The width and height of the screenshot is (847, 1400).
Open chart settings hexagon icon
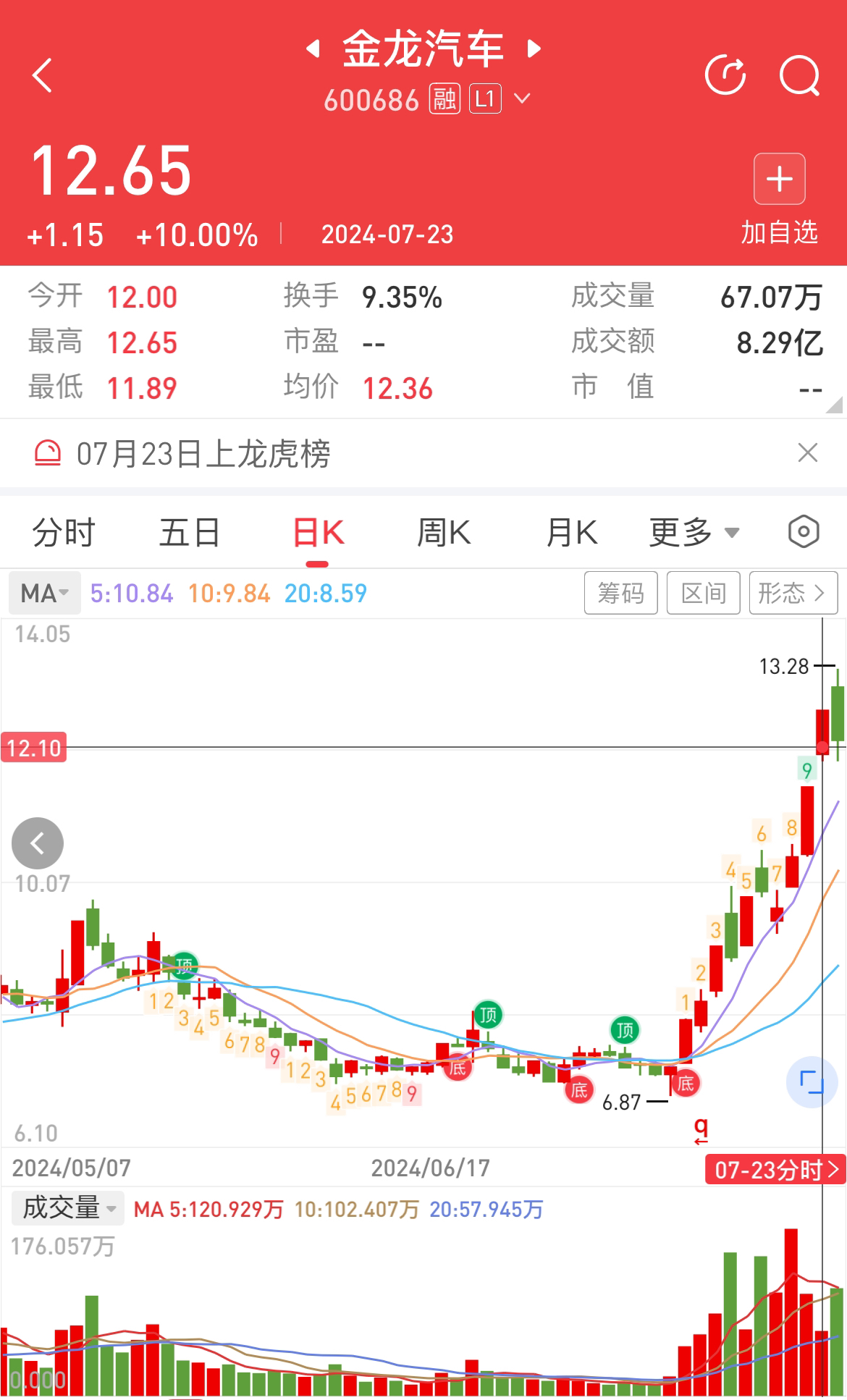(803, 532)
